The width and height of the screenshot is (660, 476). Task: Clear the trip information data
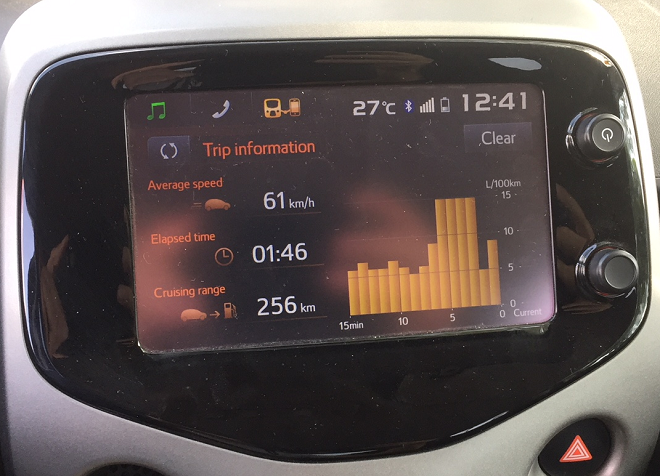[x=497, y=138]
